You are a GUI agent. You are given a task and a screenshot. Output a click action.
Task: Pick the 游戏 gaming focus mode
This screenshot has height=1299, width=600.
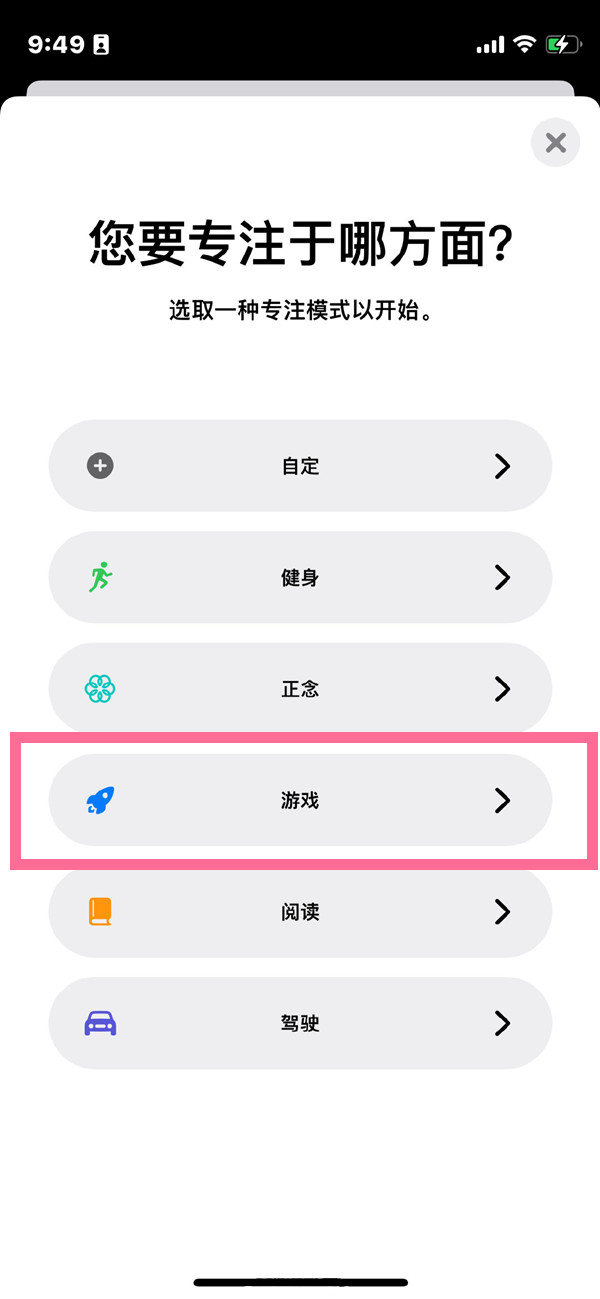click(x=300, y=800)
